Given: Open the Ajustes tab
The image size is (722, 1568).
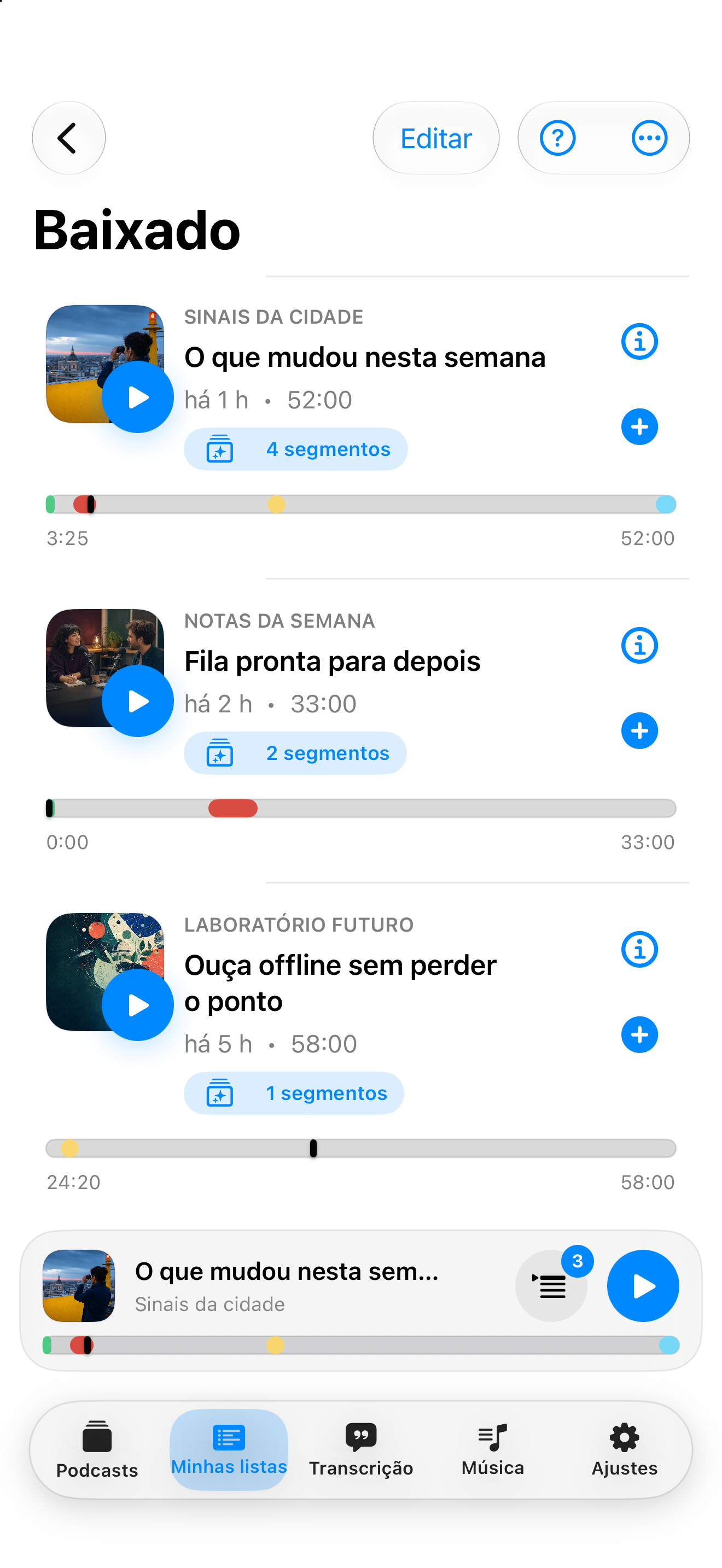Looking at the screenshot, I should tap(625, 1450).
